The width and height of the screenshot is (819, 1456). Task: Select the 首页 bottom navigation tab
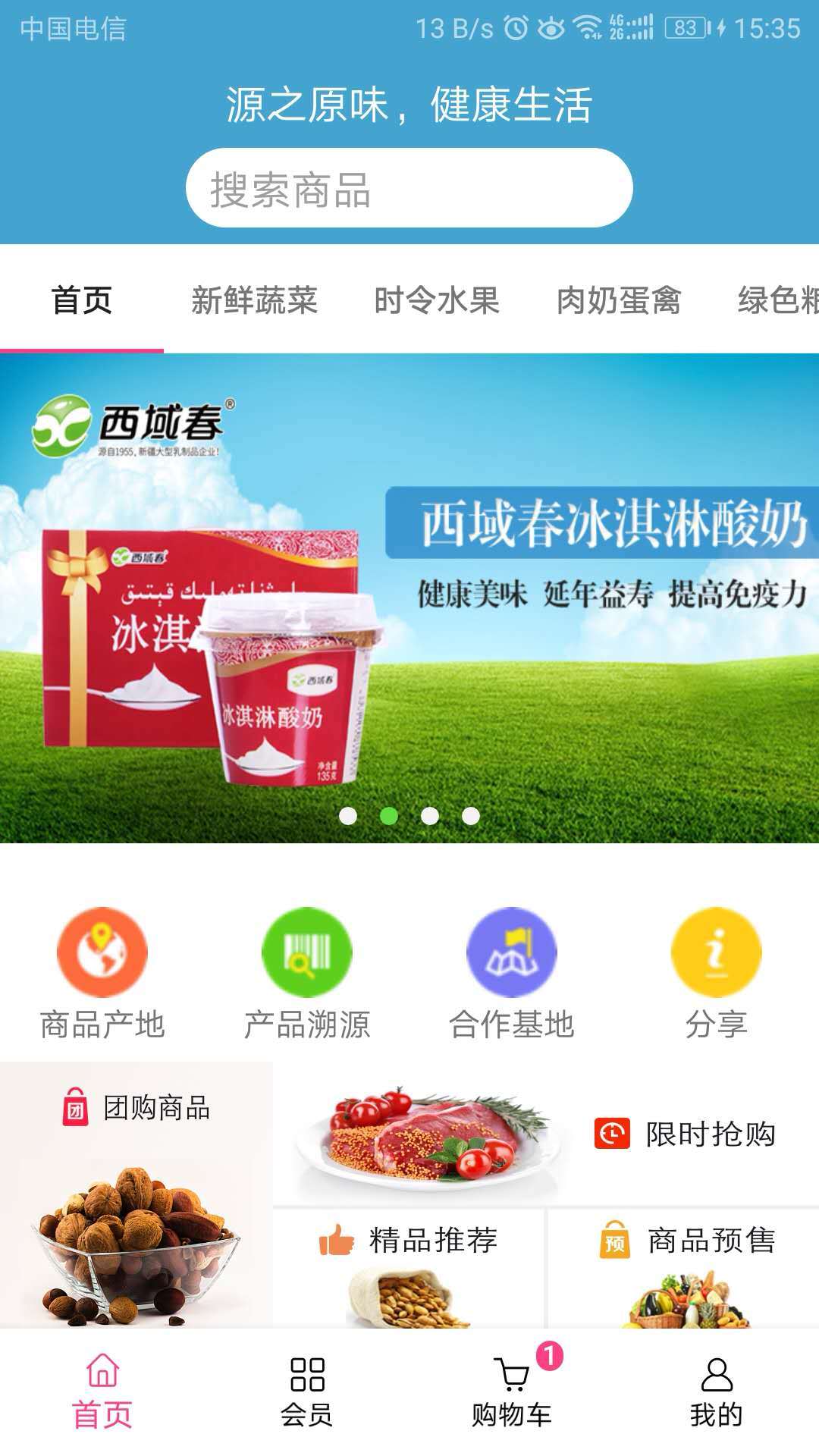point(102,1392)
